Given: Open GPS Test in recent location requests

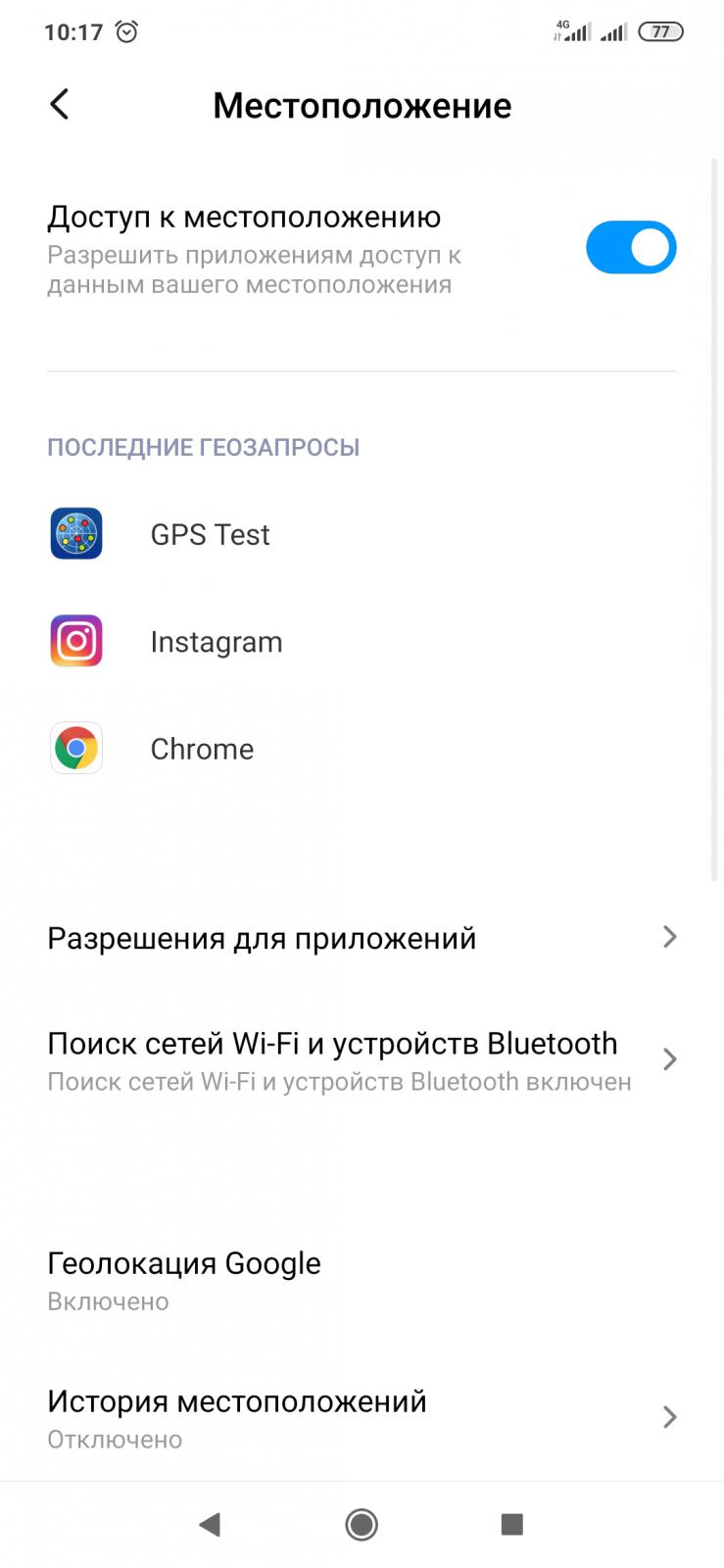Looking at the screenshot, I should click(x=362, y=534).
